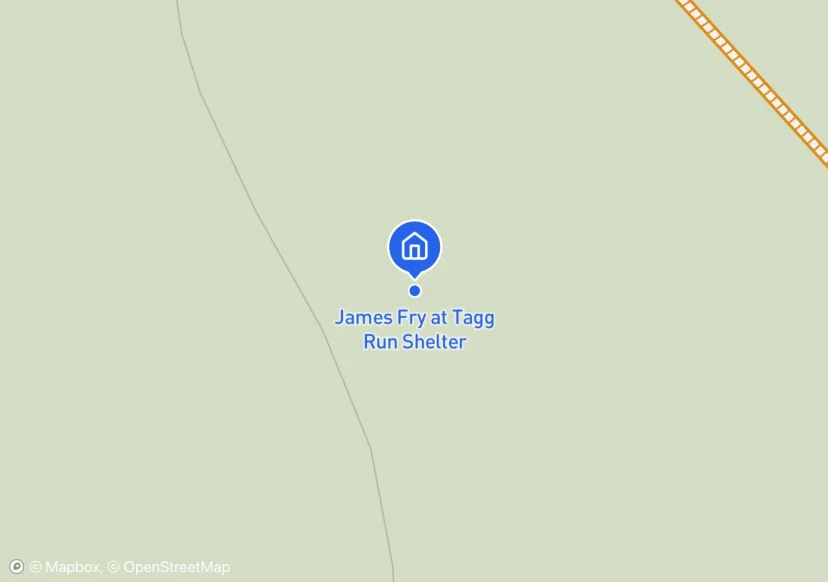Open the Mapbox attribution info icon
The height and width of the screenshot is (582, 828).
point(17,567)
